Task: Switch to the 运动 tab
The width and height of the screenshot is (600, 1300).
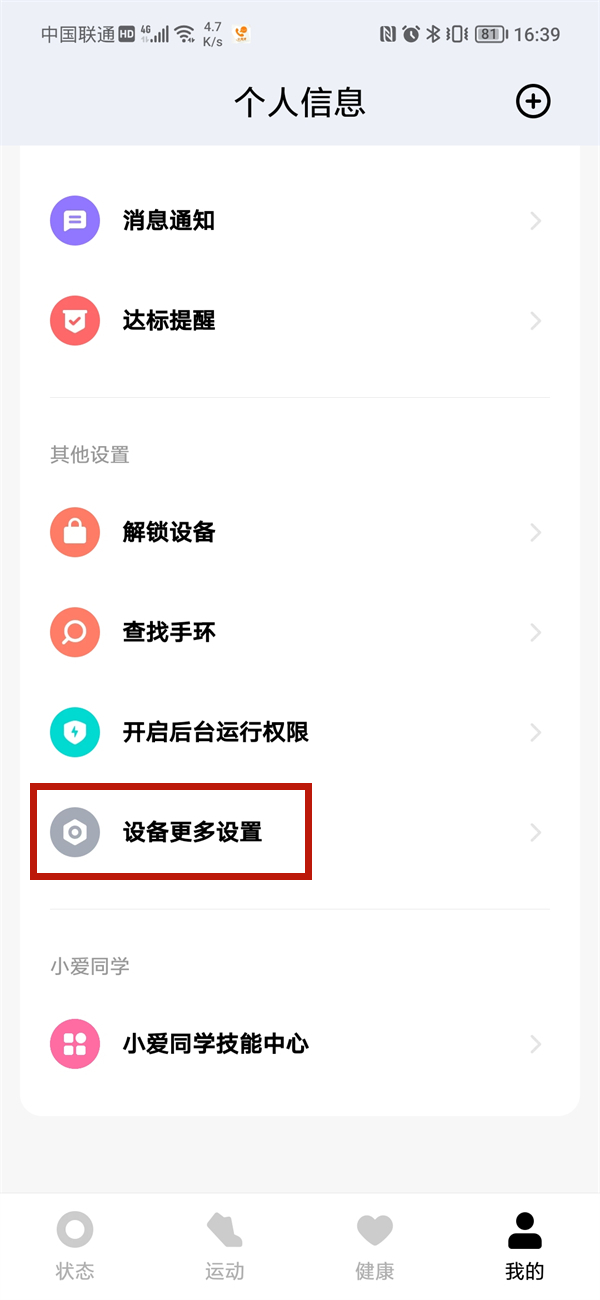Action: [x=225, y=1245]
